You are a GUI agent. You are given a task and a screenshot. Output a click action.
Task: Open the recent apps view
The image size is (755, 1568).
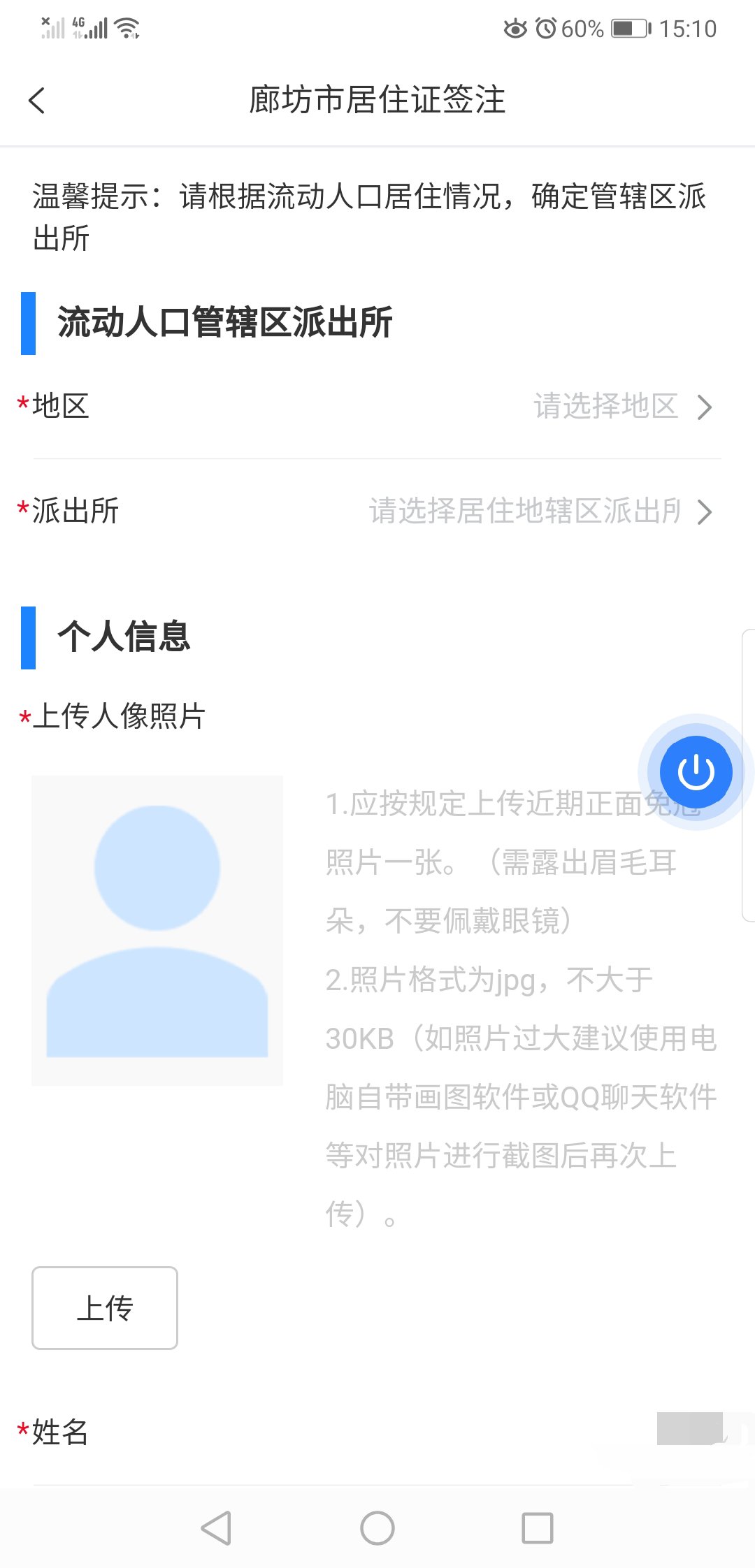(538, 1528)
